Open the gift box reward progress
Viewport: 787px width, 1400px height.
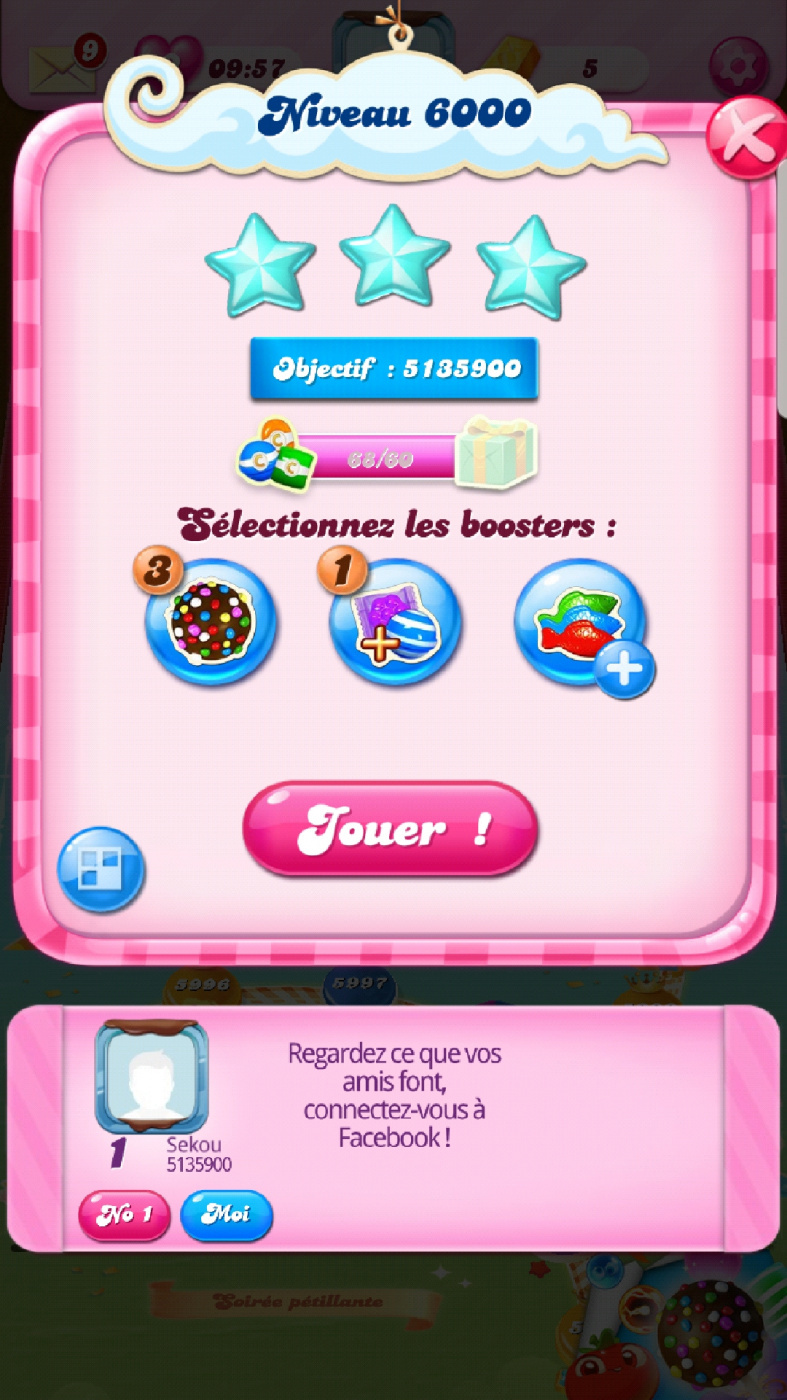[497, 452]
